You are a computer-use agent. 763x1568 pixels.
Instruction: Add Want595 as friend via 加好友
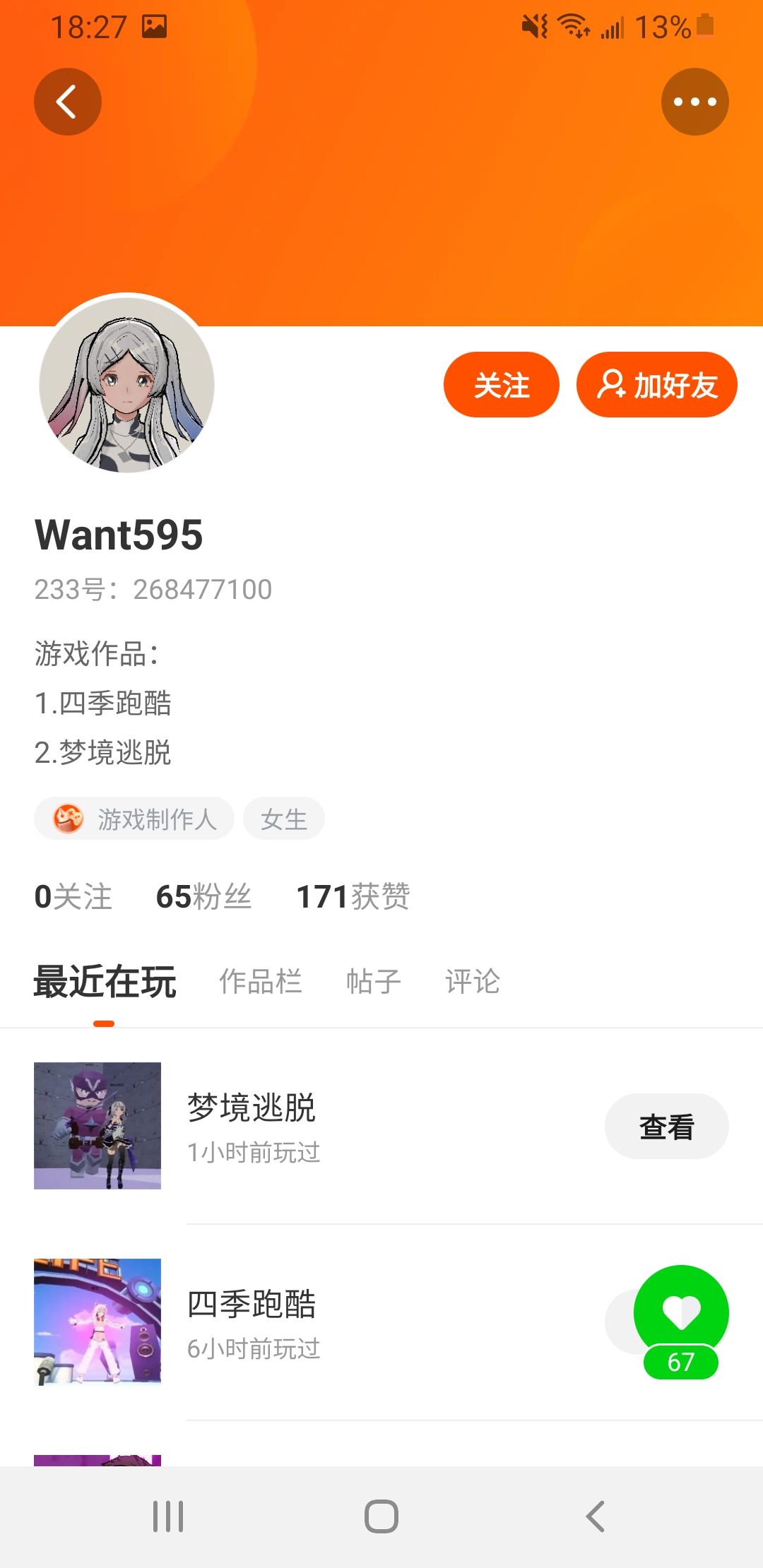click(656, 385)
